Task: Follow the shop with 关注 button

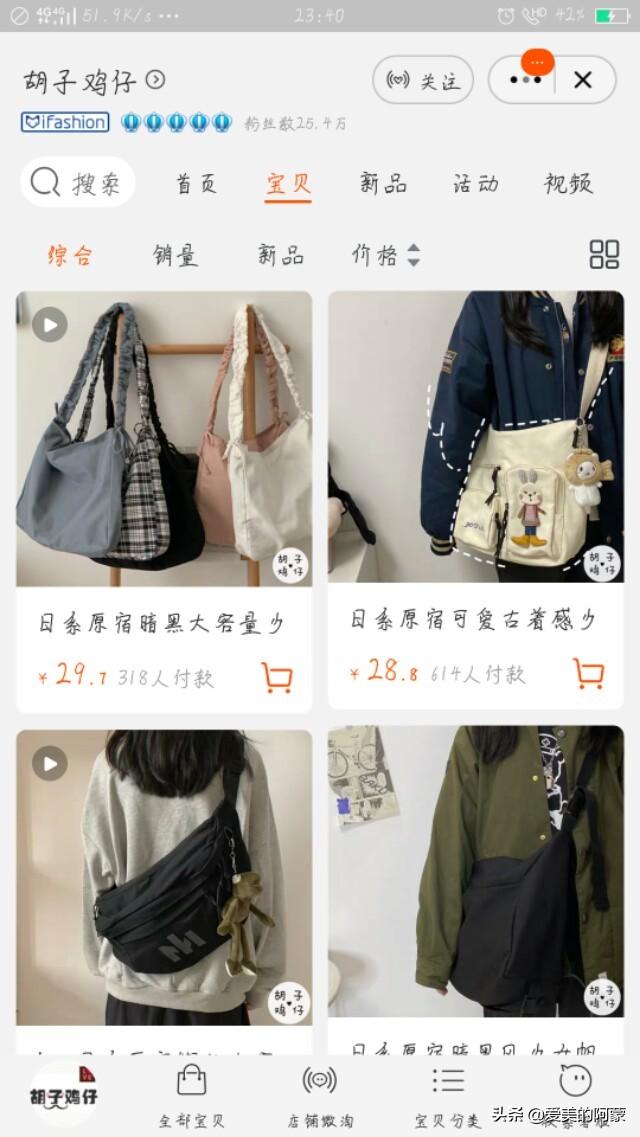Action: point(423,80)
